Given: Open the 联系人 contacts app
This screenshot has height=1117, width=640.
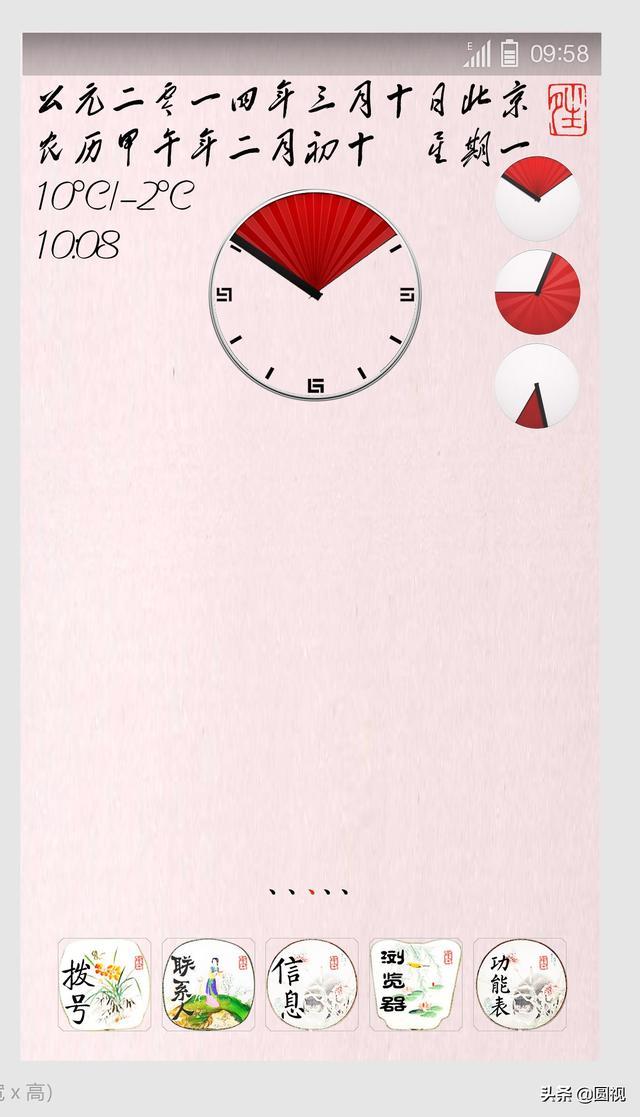Looking at the screenshot, I should pyautogui.click(x=208, y=984).
